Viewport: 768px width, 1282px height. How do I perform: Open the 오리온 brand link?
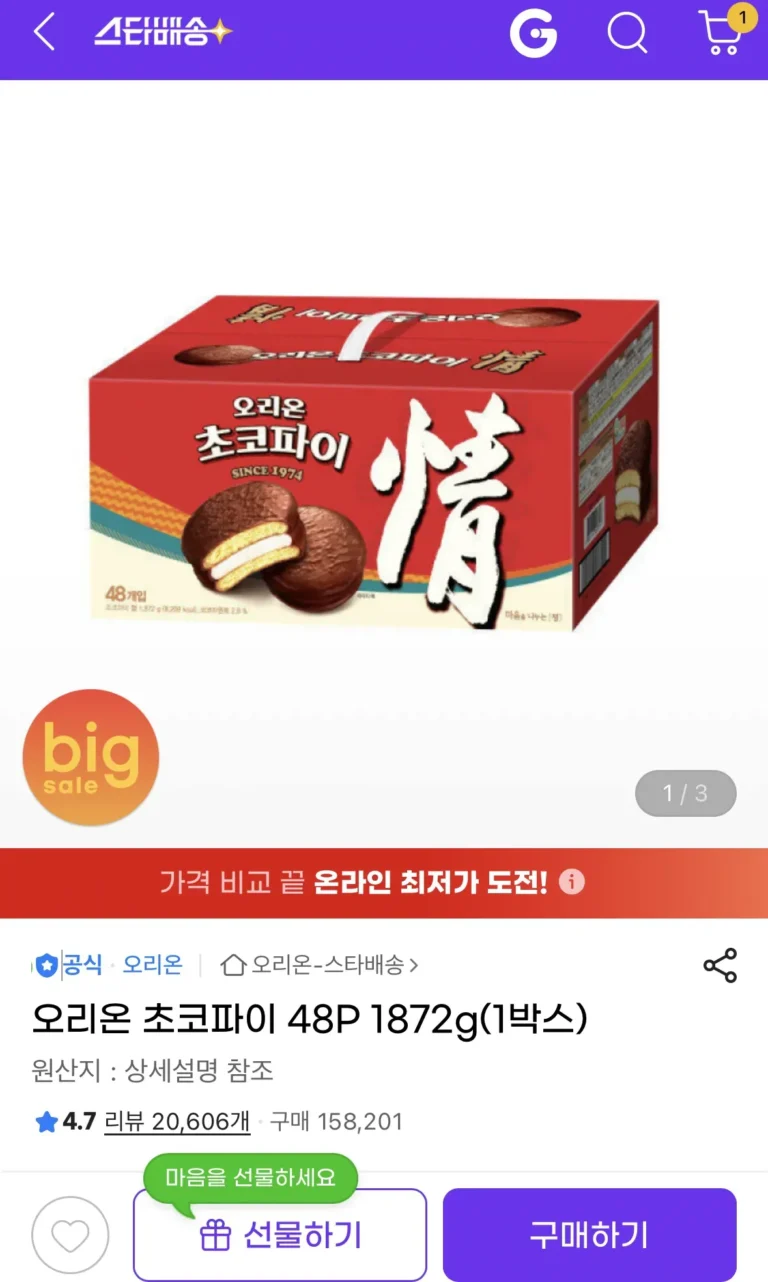tap(152, 965)
